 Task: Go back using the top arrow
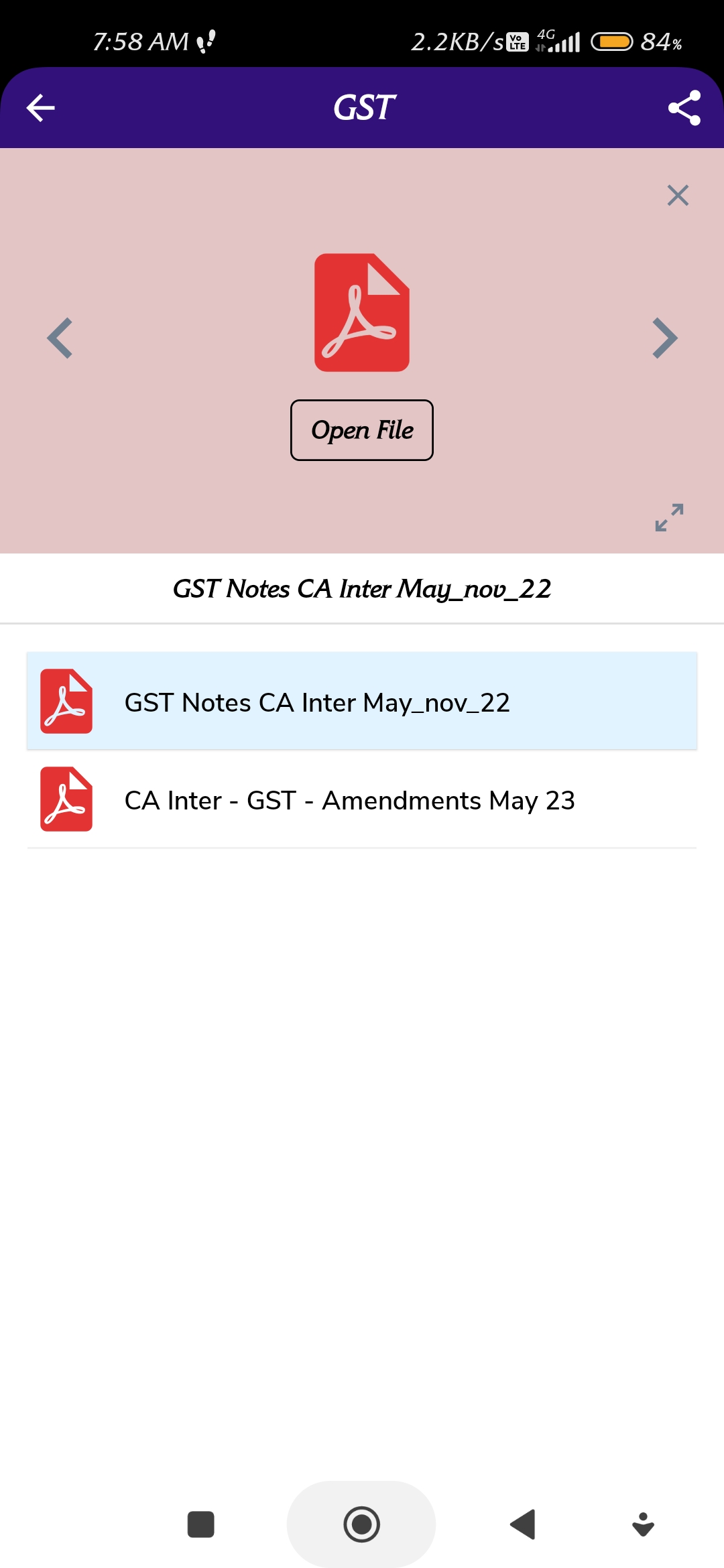coord(40,108)
